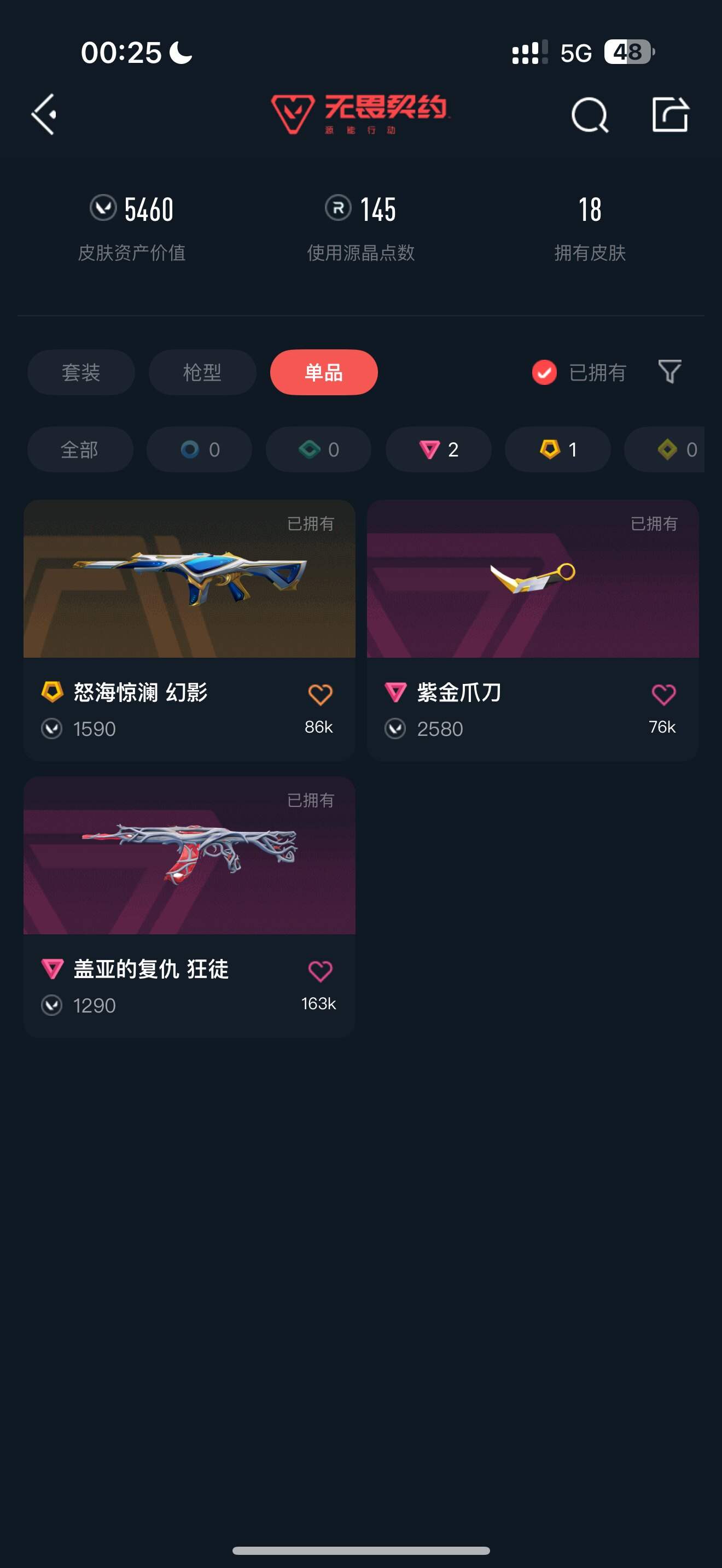
Task: Select the gold rarity filter showing 1
Action: pos(556,450)
